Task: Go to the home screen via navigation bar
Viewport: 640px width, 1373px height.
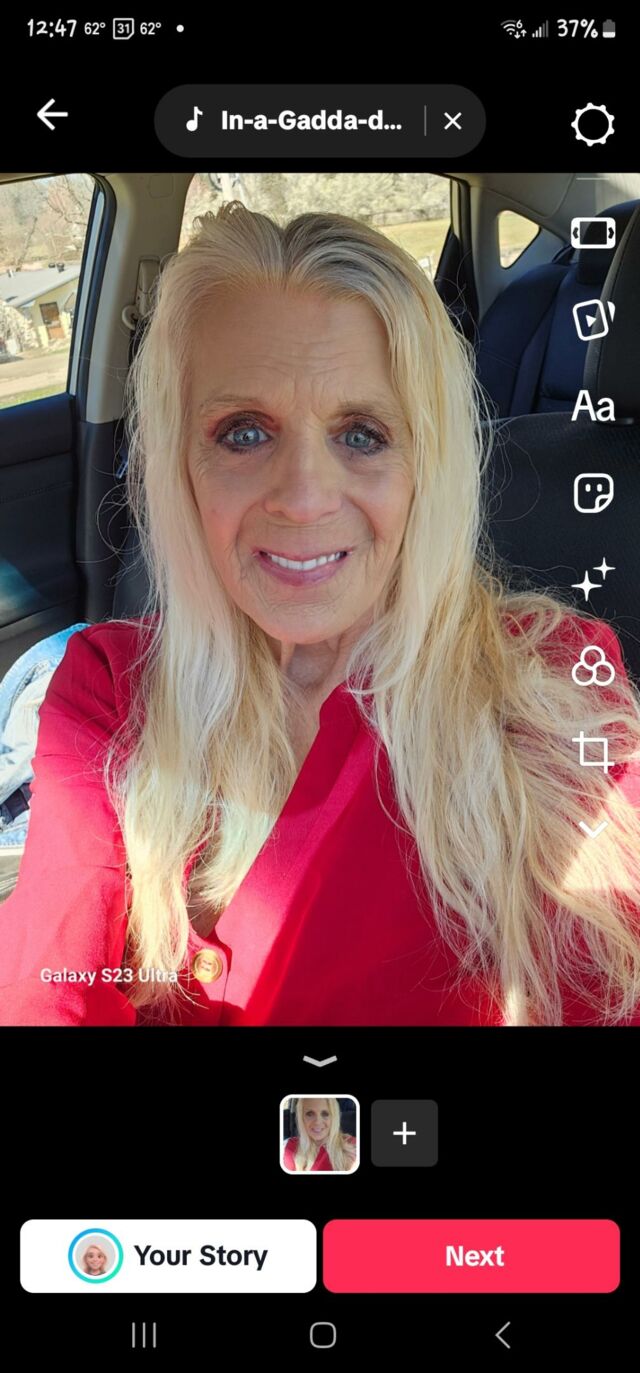Action: pyautogui.click(x=322, y=1334)
